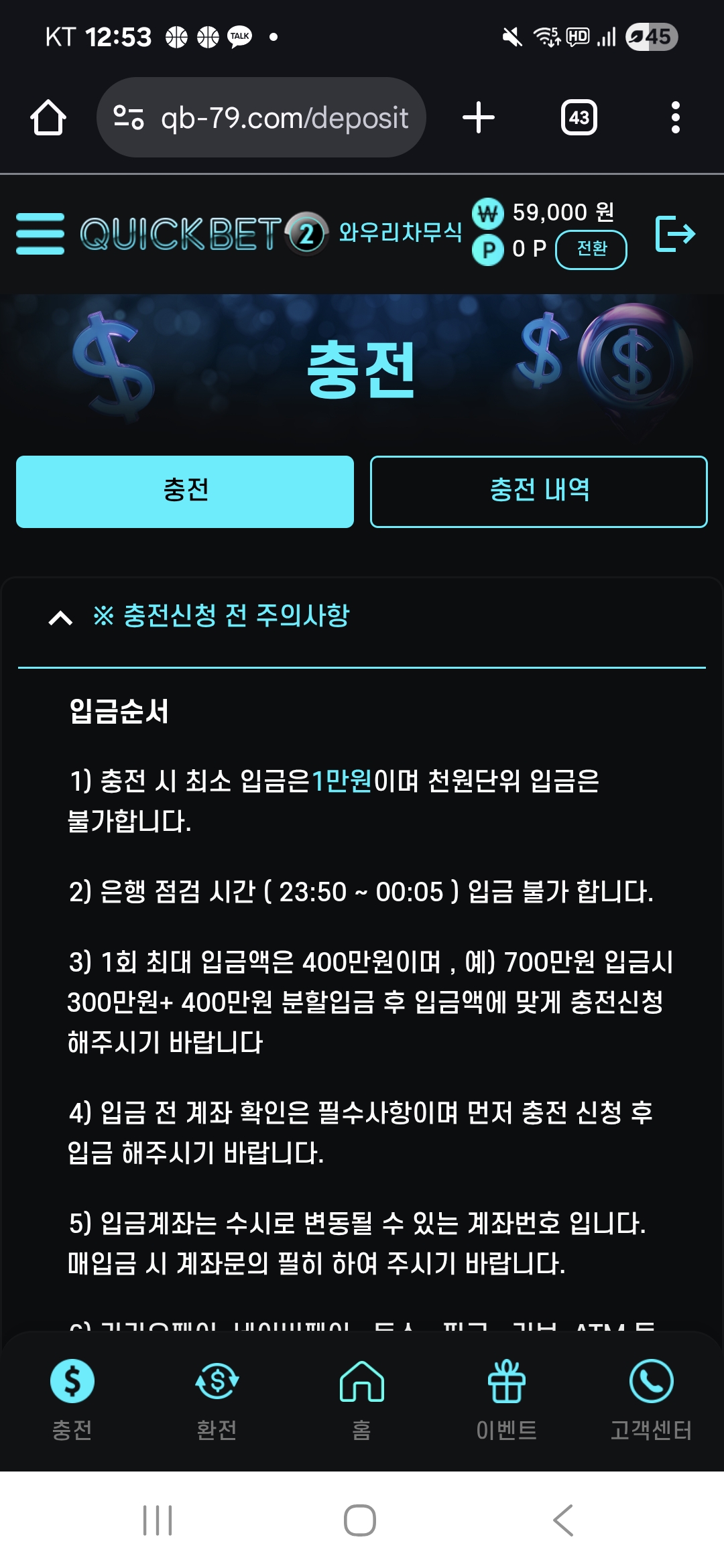724x1568 pixels.
Task: Tap the 전환 points convert button
Action: click(591, 249)
